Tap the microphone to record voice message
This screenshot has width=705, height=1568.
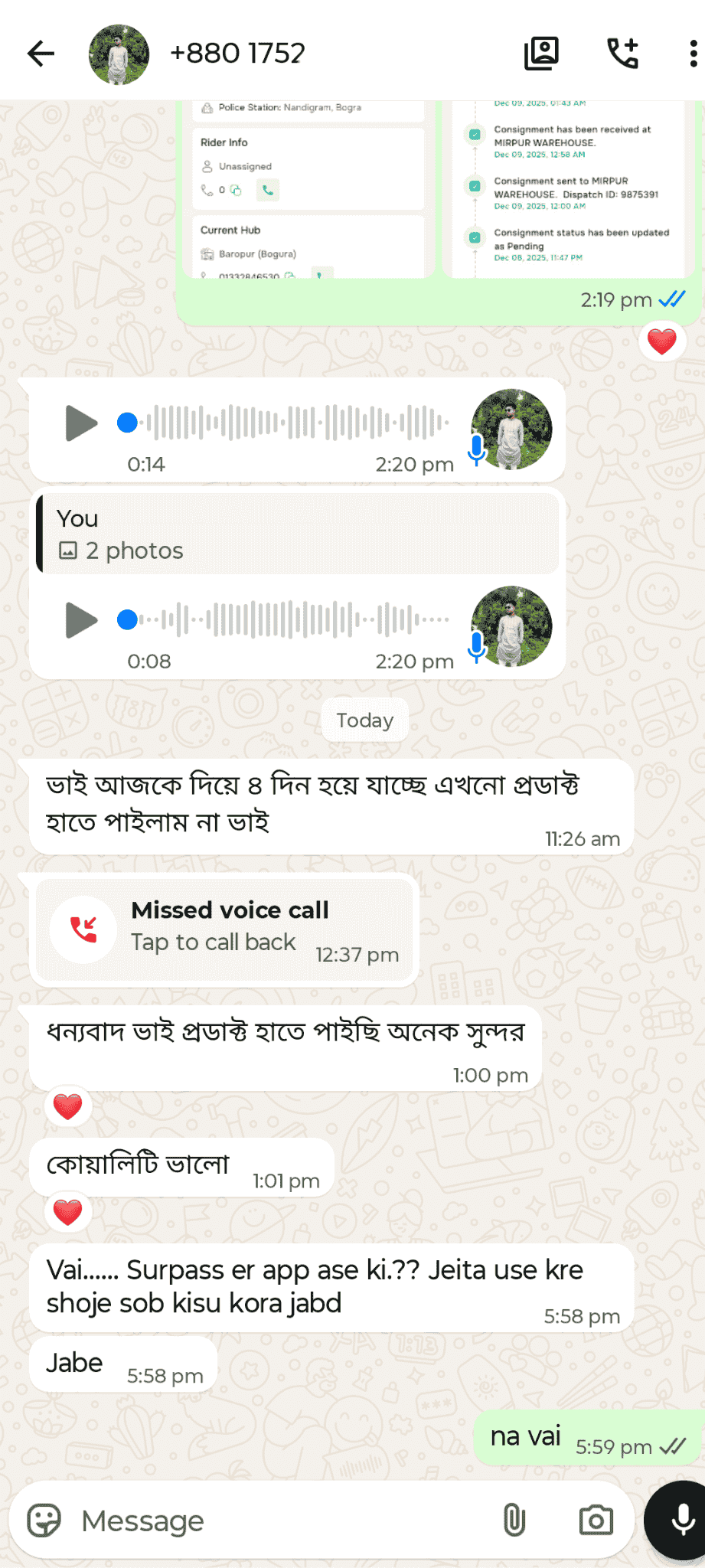point(681,1521)
